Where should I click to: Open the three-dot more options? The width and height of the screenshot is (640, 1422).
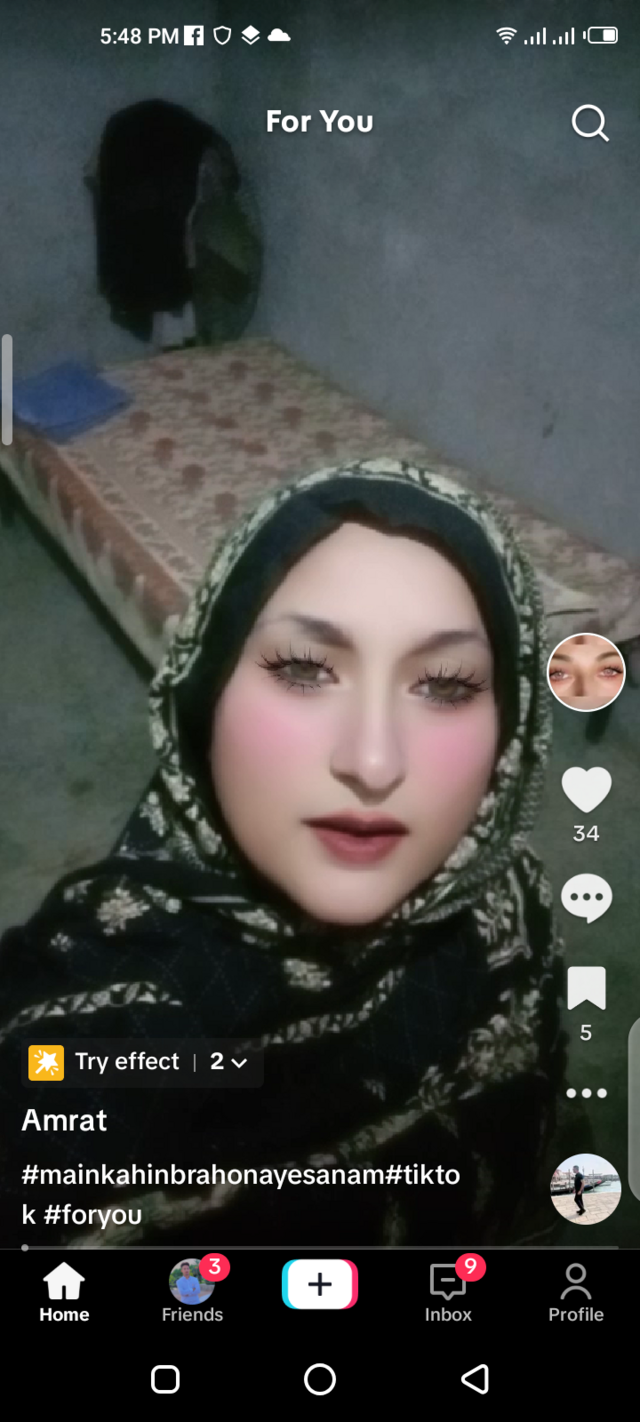[586, 1093]
